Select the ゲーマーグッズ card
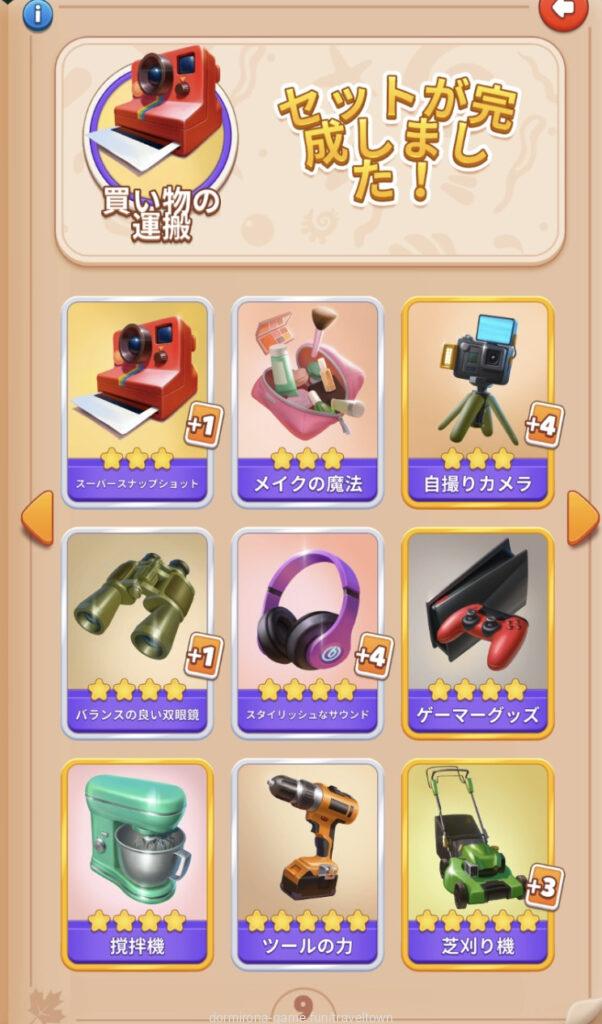Viewport: 602px width, 1024px height. pos(477,632)
